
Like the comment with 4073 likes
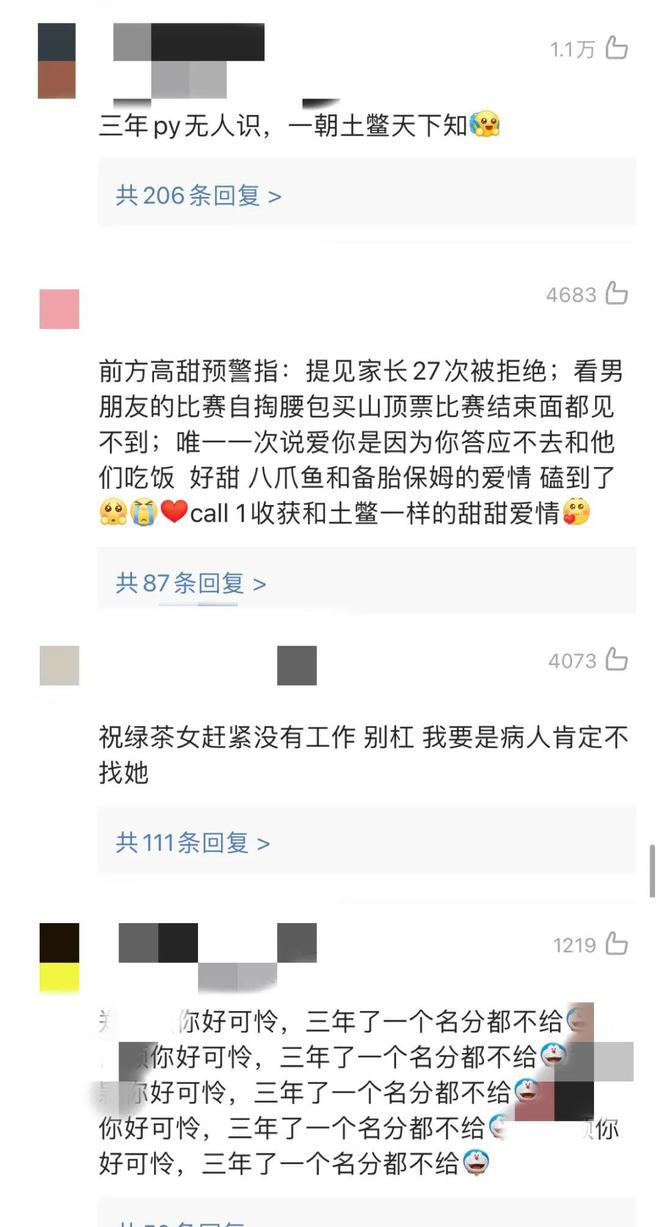coord(616,660)
